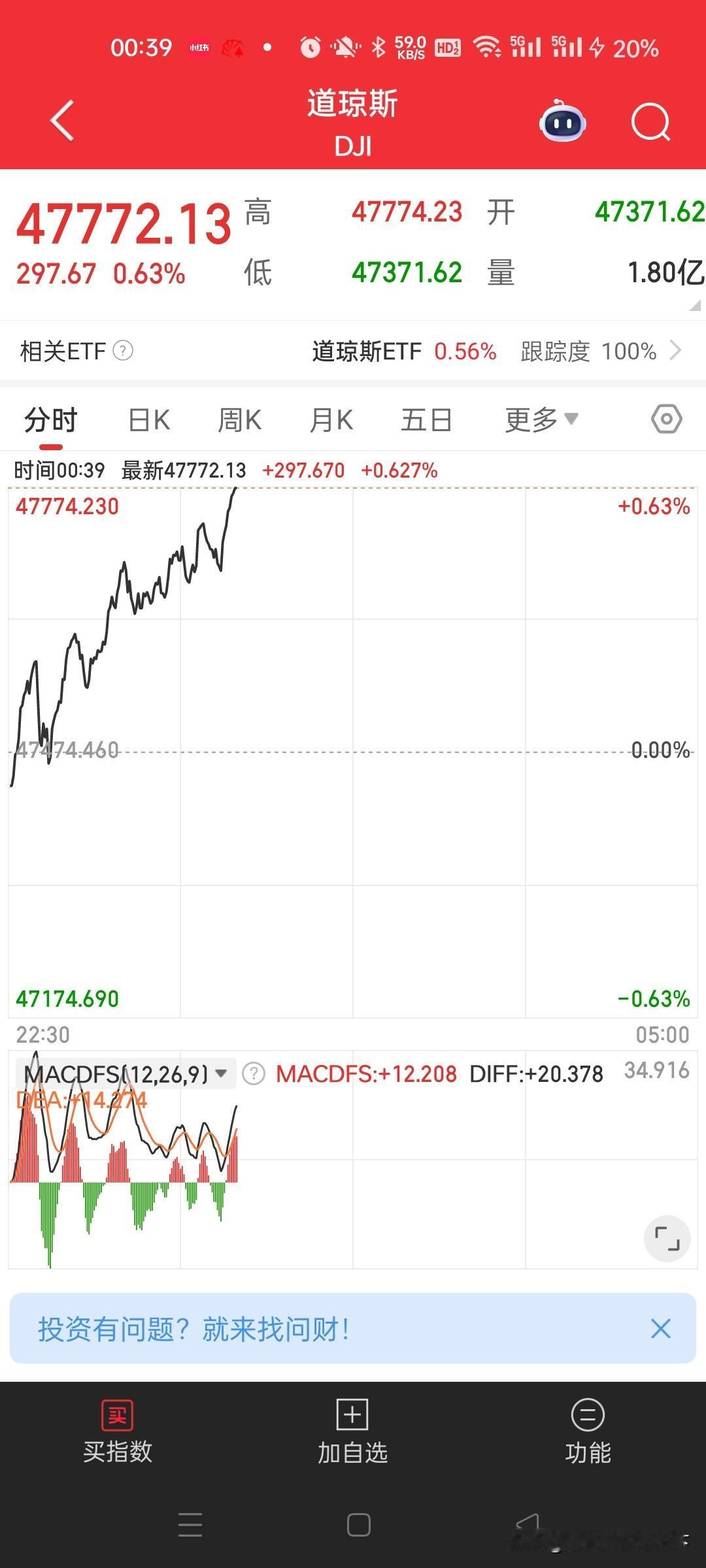Switch to the 五日 tab
This screenshot has width=706, height=1568.
point(426,419)
